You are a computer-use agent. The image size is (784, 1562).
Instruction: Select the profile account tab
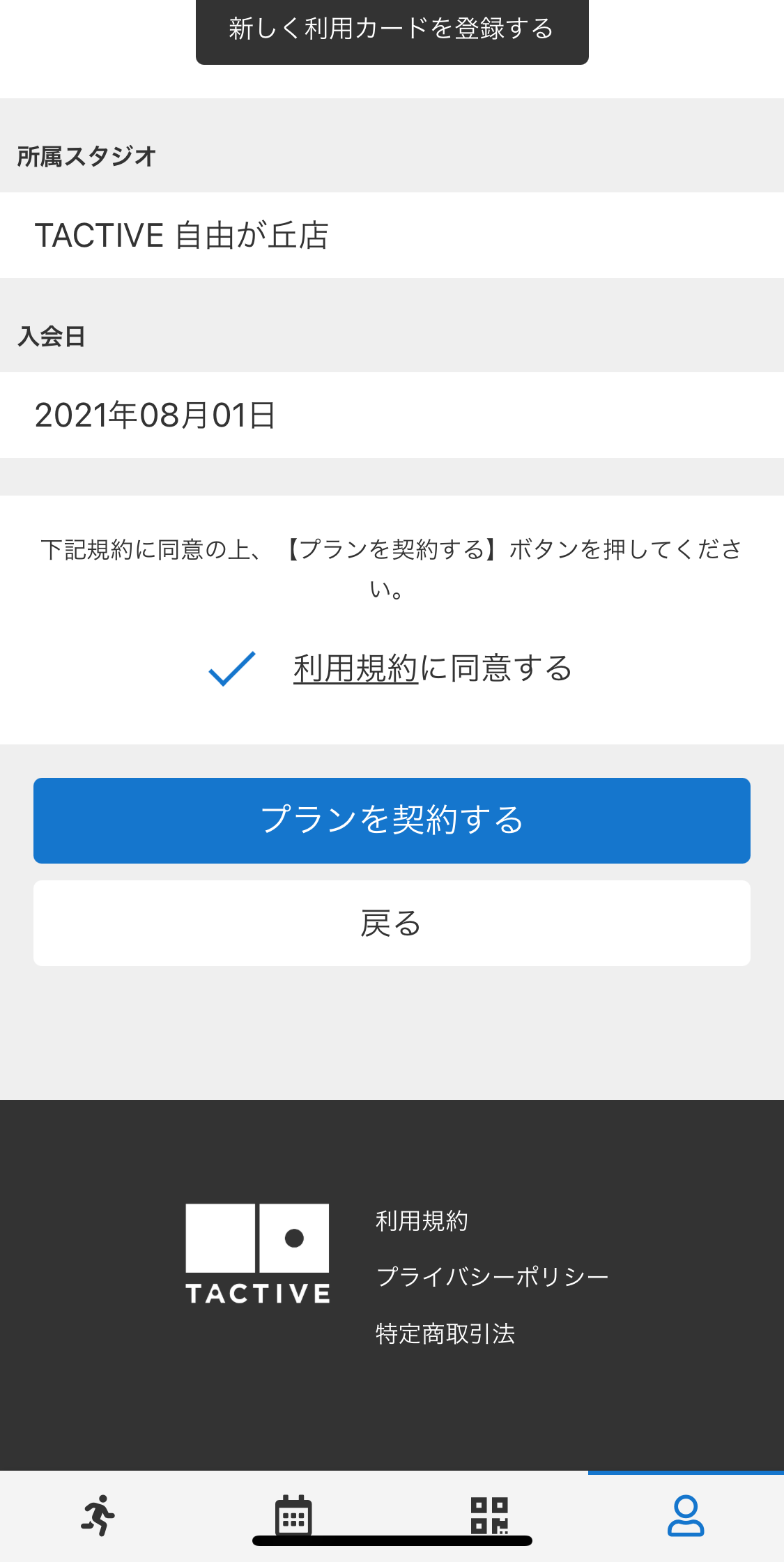pos(686,1515)
